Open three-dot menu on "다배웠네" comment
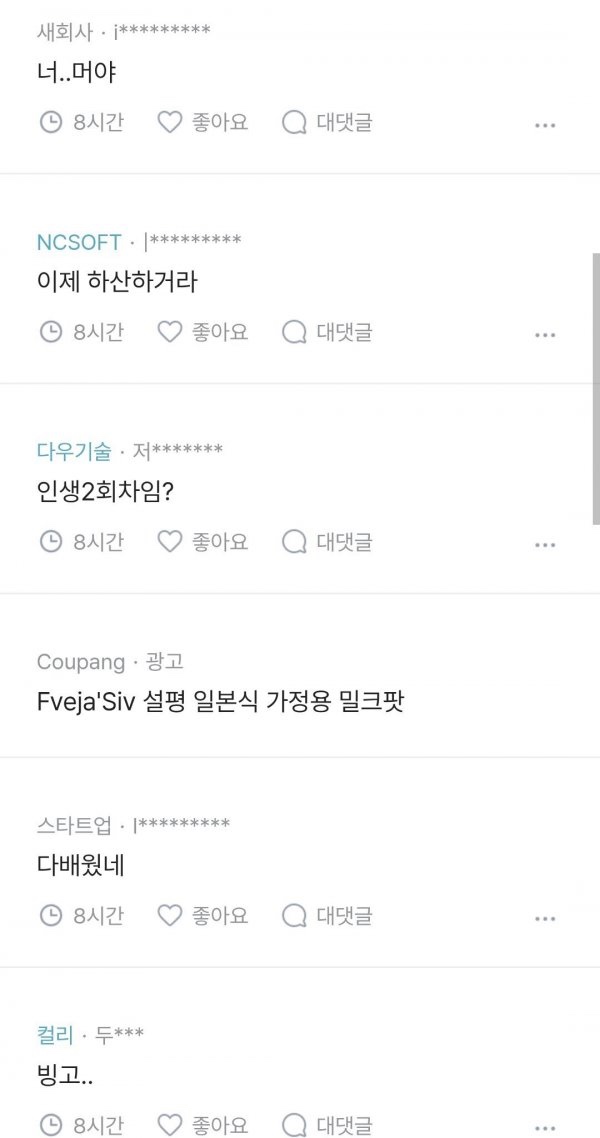The width and height of the screenshot is (600, 1138). tap(544, 917)
